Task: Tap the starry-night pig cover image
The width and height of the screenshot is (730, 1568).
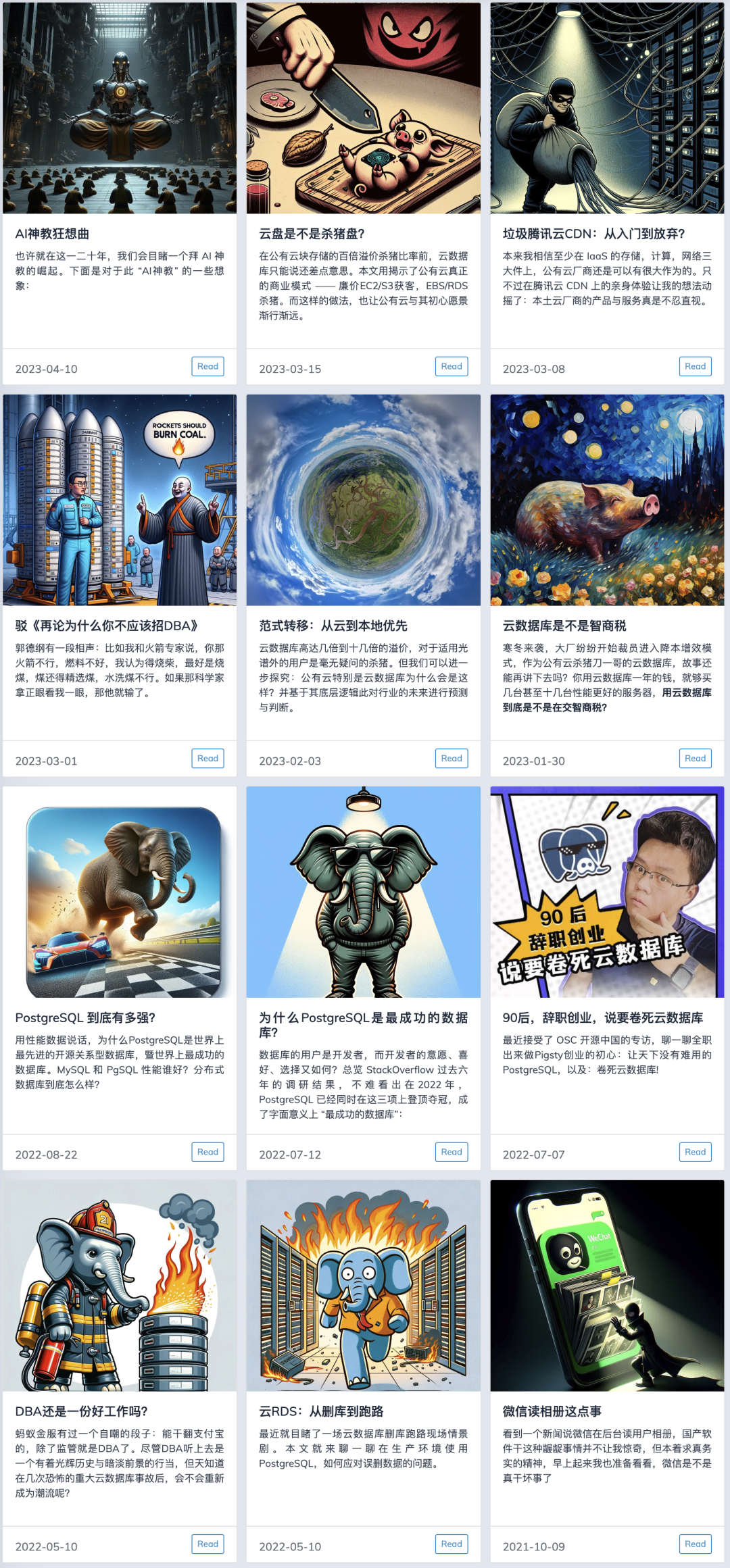Action: tap(607, 500)
